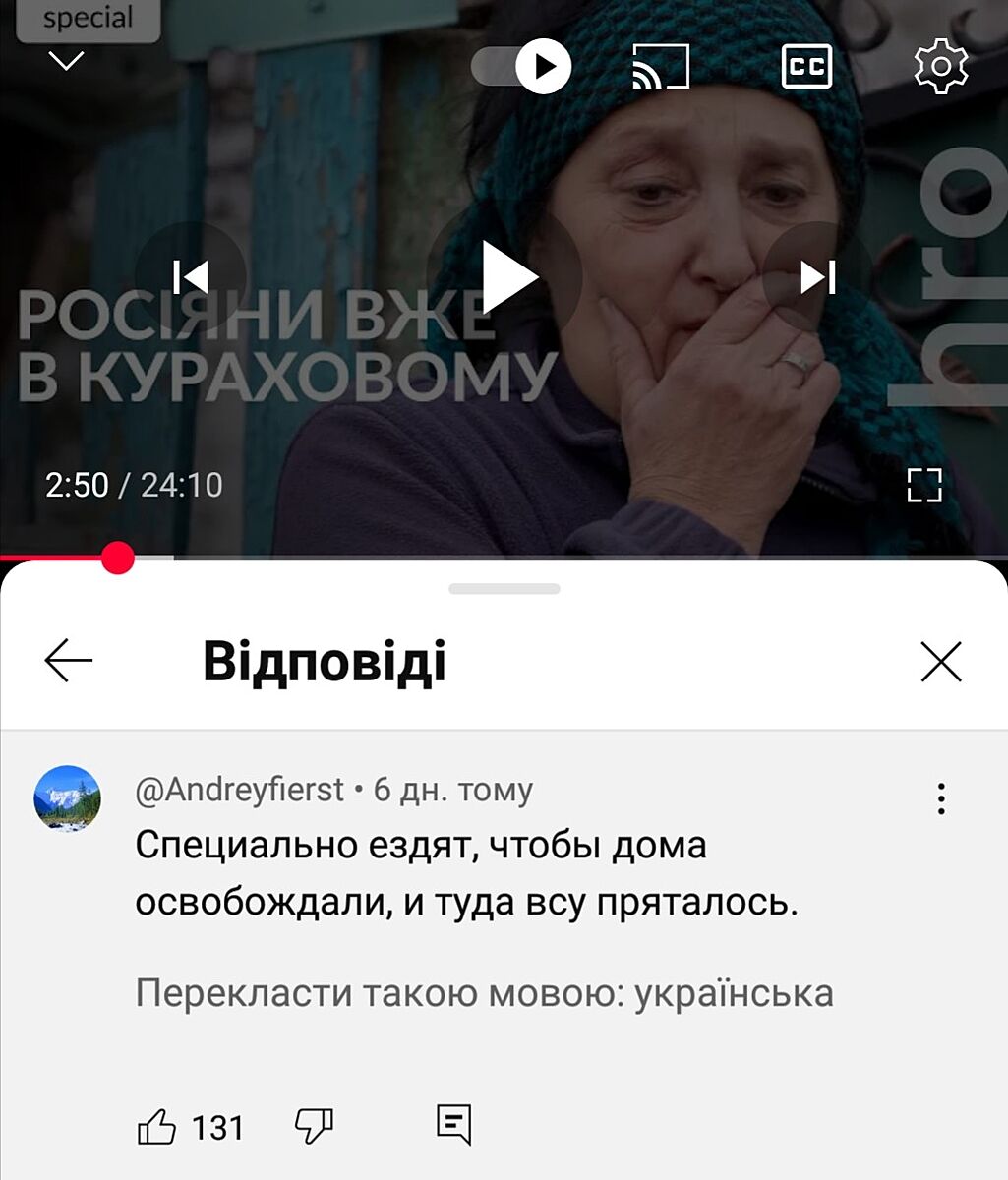Toggle the autoplay switch
Viewport: 1008px width, 1180px height.
[x=522, y=66]
